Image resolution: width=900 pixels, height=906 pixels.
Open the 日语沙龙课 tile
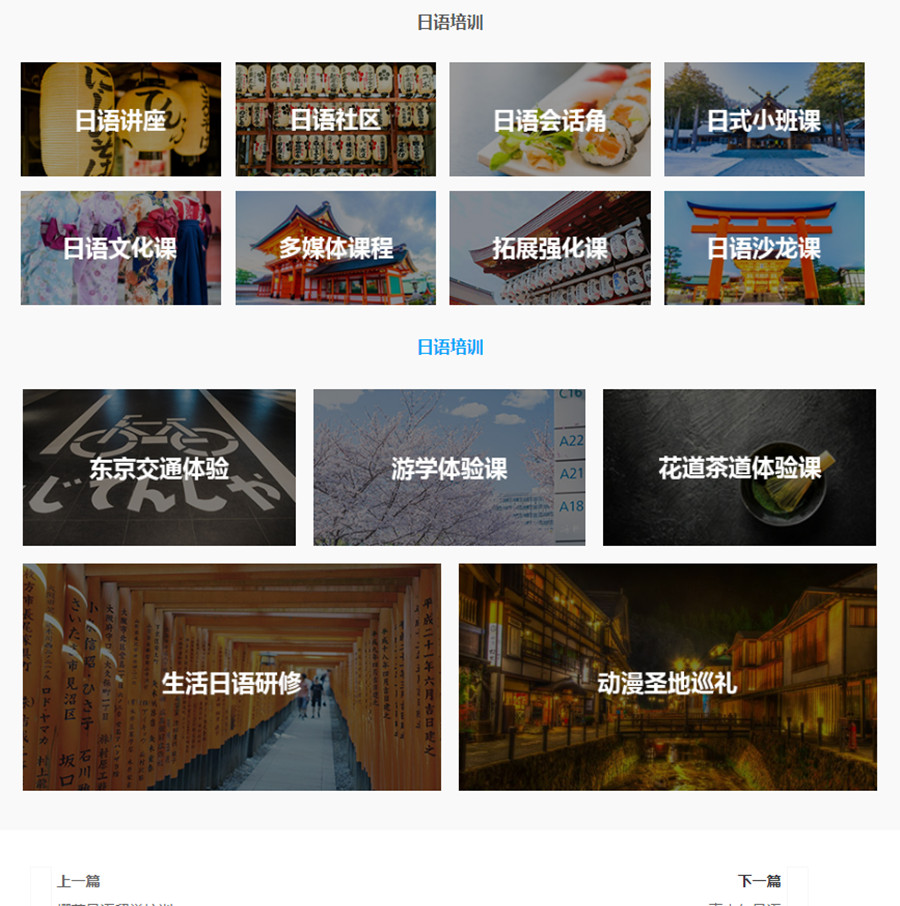[x=764, y=248]
